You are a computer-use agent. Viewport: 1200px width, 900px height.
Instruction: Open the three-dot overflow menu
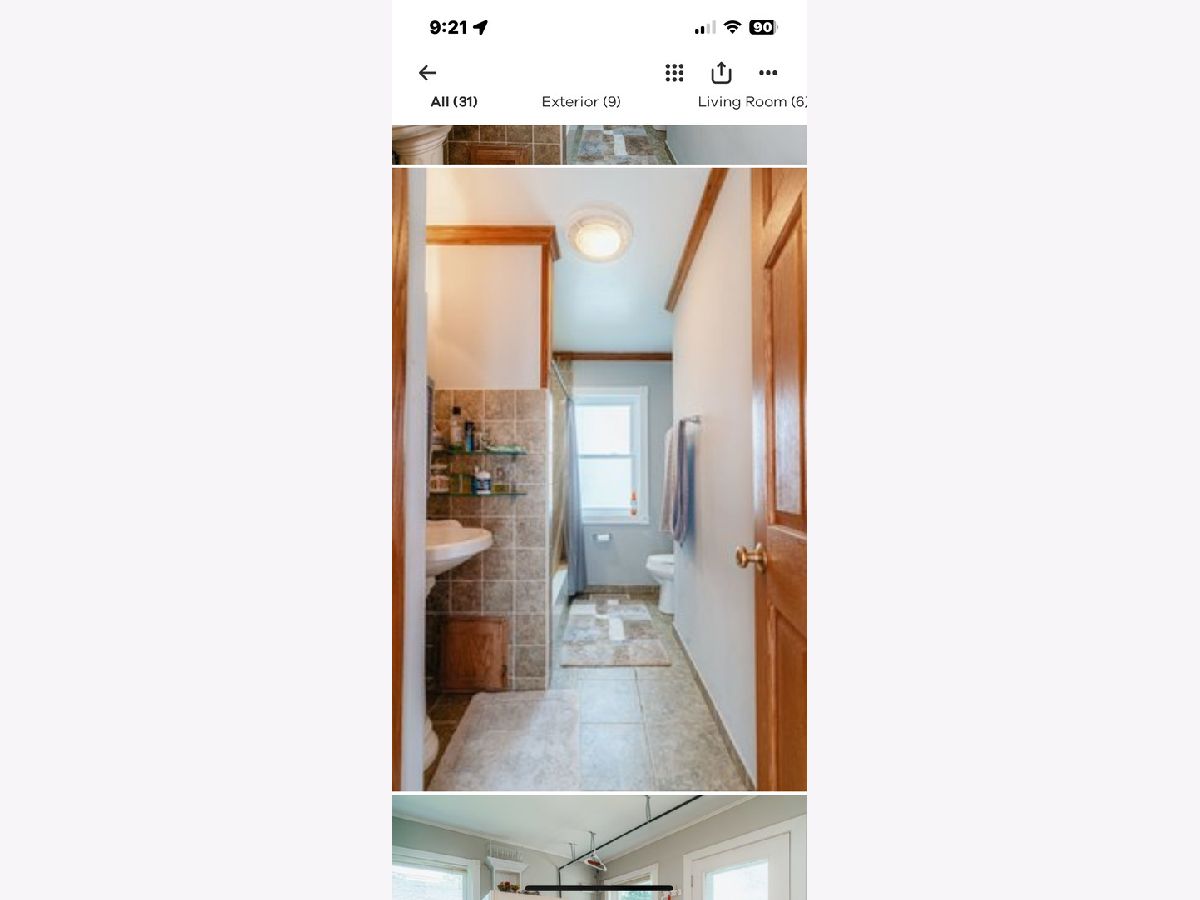pyautogui.click(x=768, y=73)
